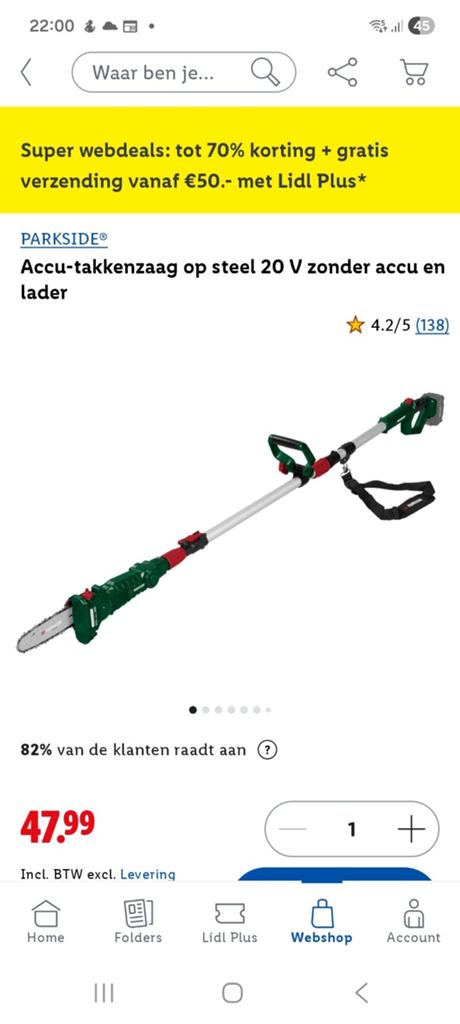Share this product
The height and width of the screenshot is (1024, 460).
click(343, 72)
